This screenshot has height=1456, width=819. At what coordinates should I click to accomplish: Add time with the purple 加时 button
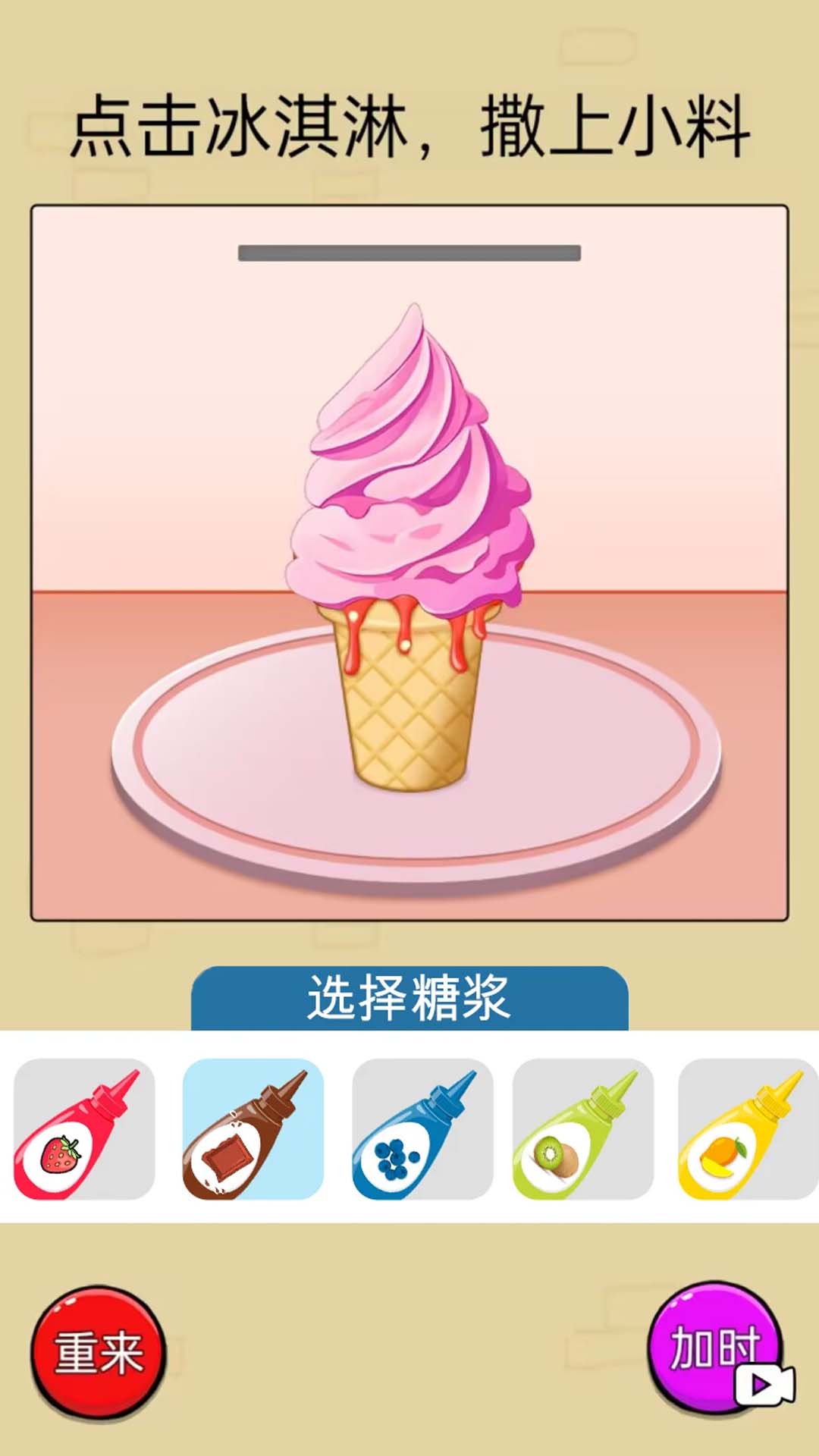pos(714,1348)
